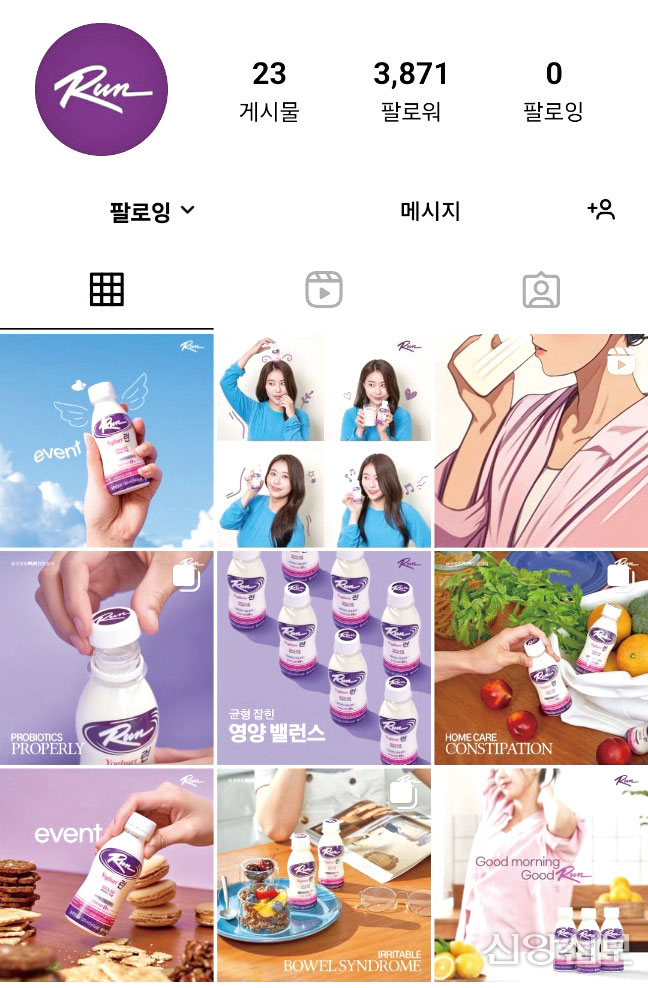This screenshot has width=648, height=988.
Task: View the 0 팔로잉 list
Action: click(x=553, y=90)
